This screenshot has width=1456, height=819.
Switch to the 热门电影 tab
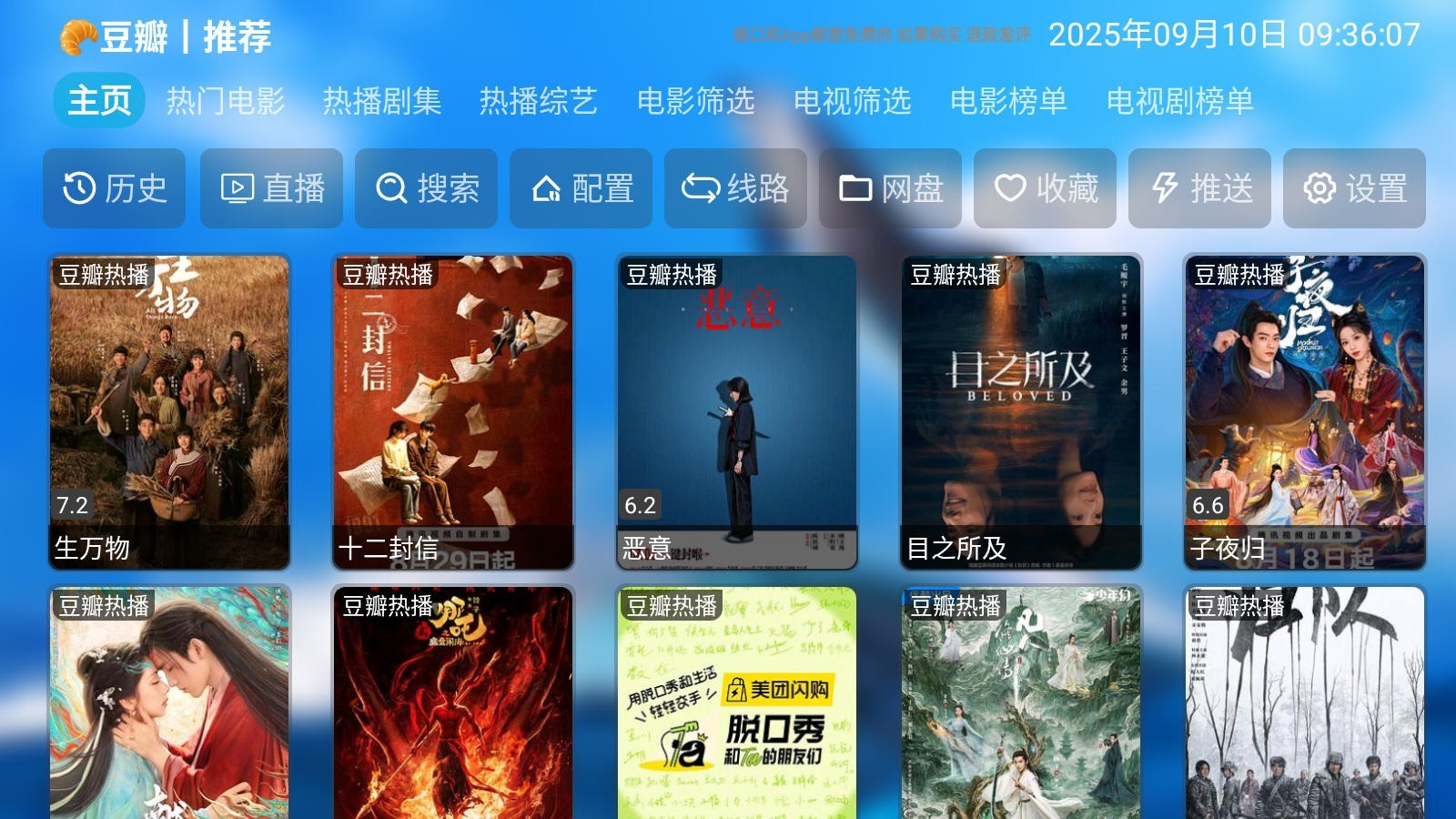pos(226,100)
